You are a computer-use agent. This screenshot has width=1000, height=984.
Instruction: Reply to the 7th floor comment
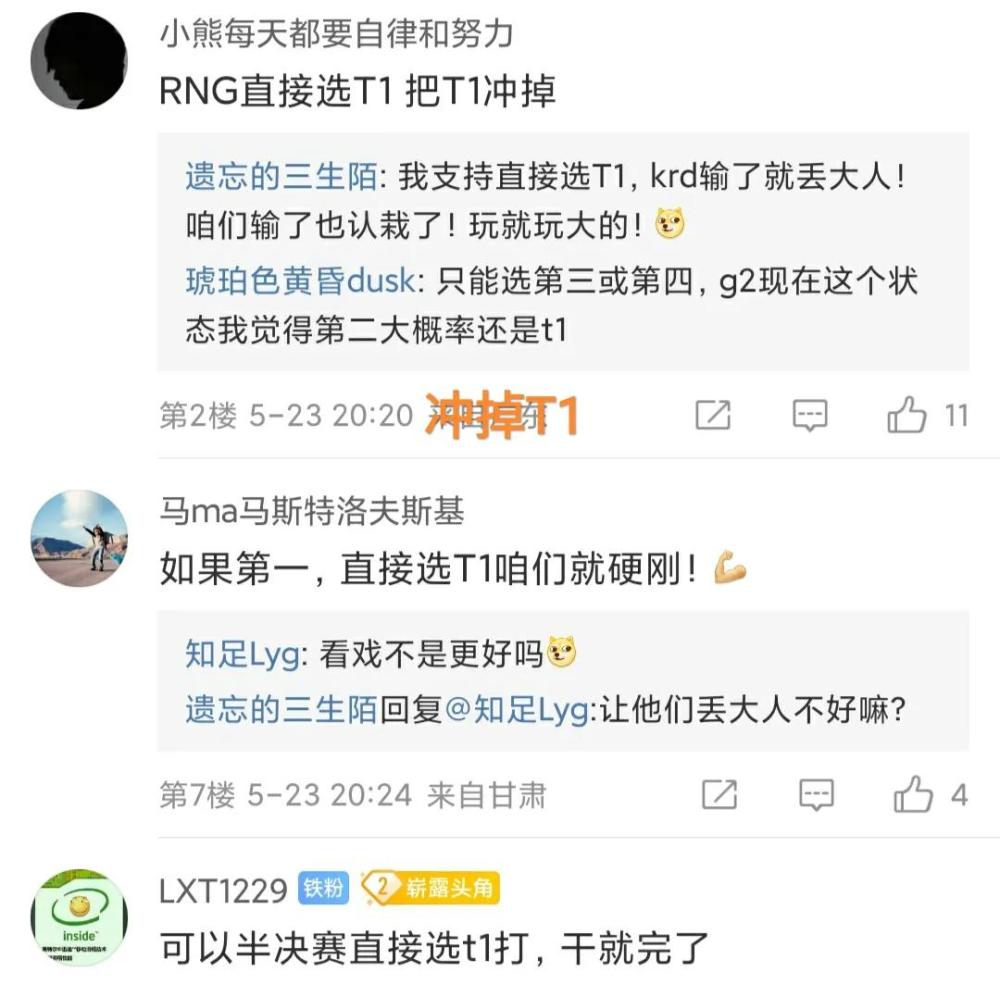click(816, 795)
